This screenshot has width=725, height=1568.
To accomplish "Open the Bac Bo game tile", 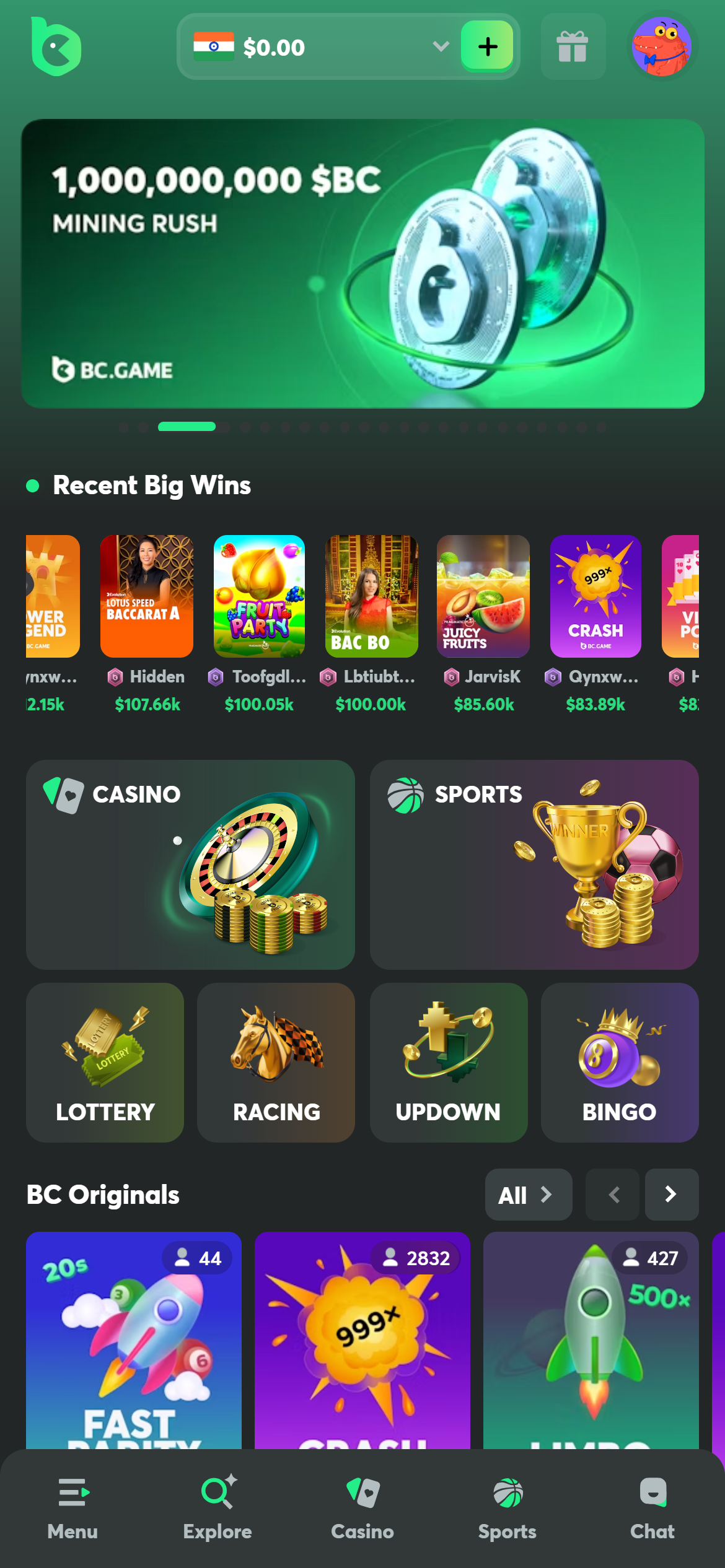I will 371,596.
